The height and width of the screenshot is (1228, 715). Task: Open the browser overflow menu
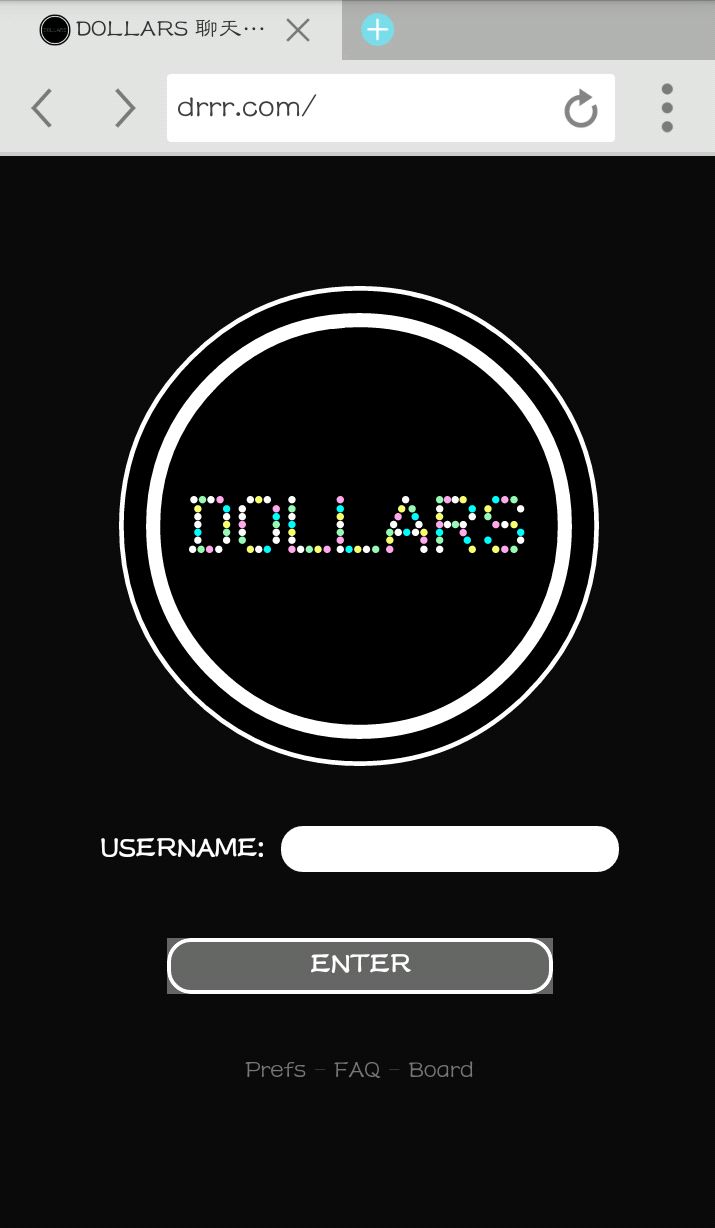(667, 108)
